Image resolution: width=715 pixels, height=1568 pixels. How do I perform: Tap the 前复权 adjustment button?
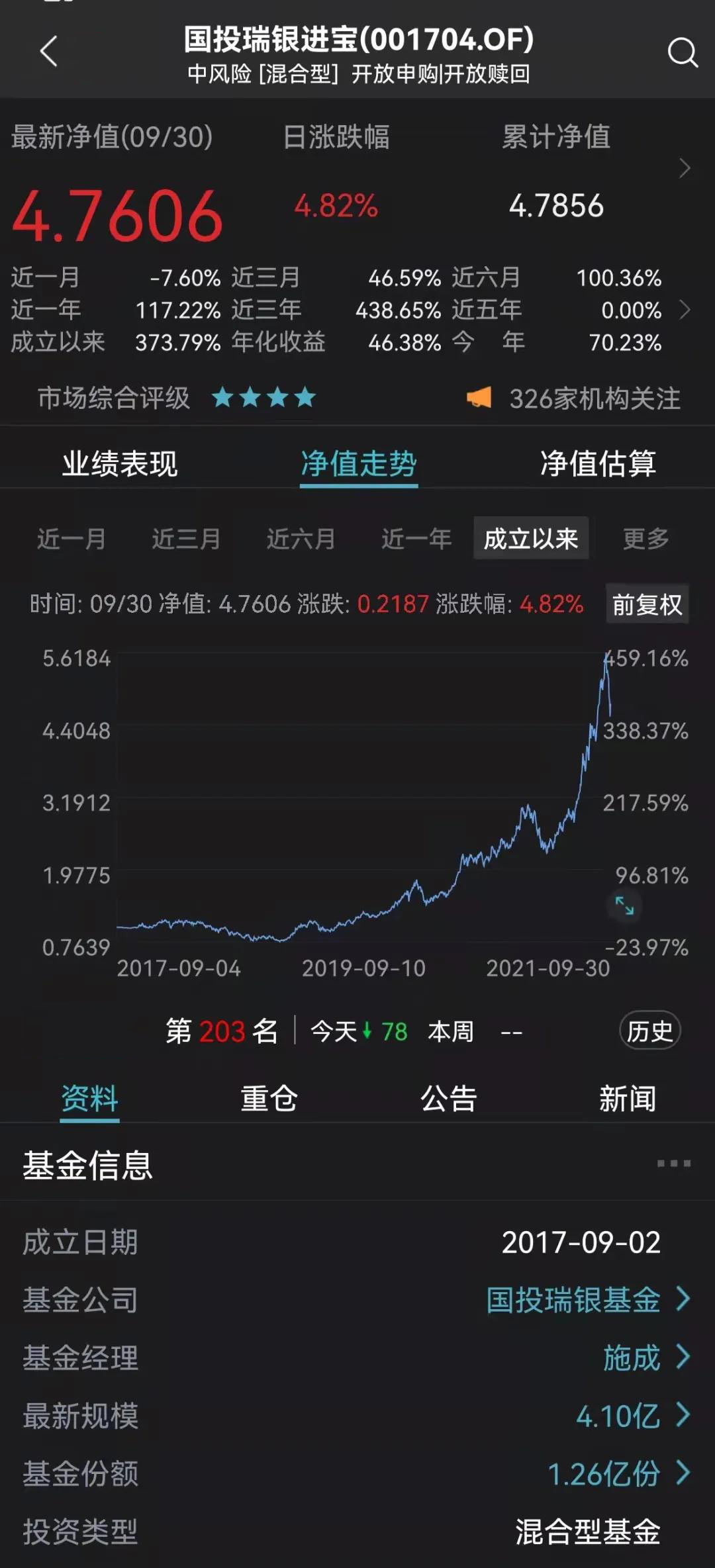647,604
